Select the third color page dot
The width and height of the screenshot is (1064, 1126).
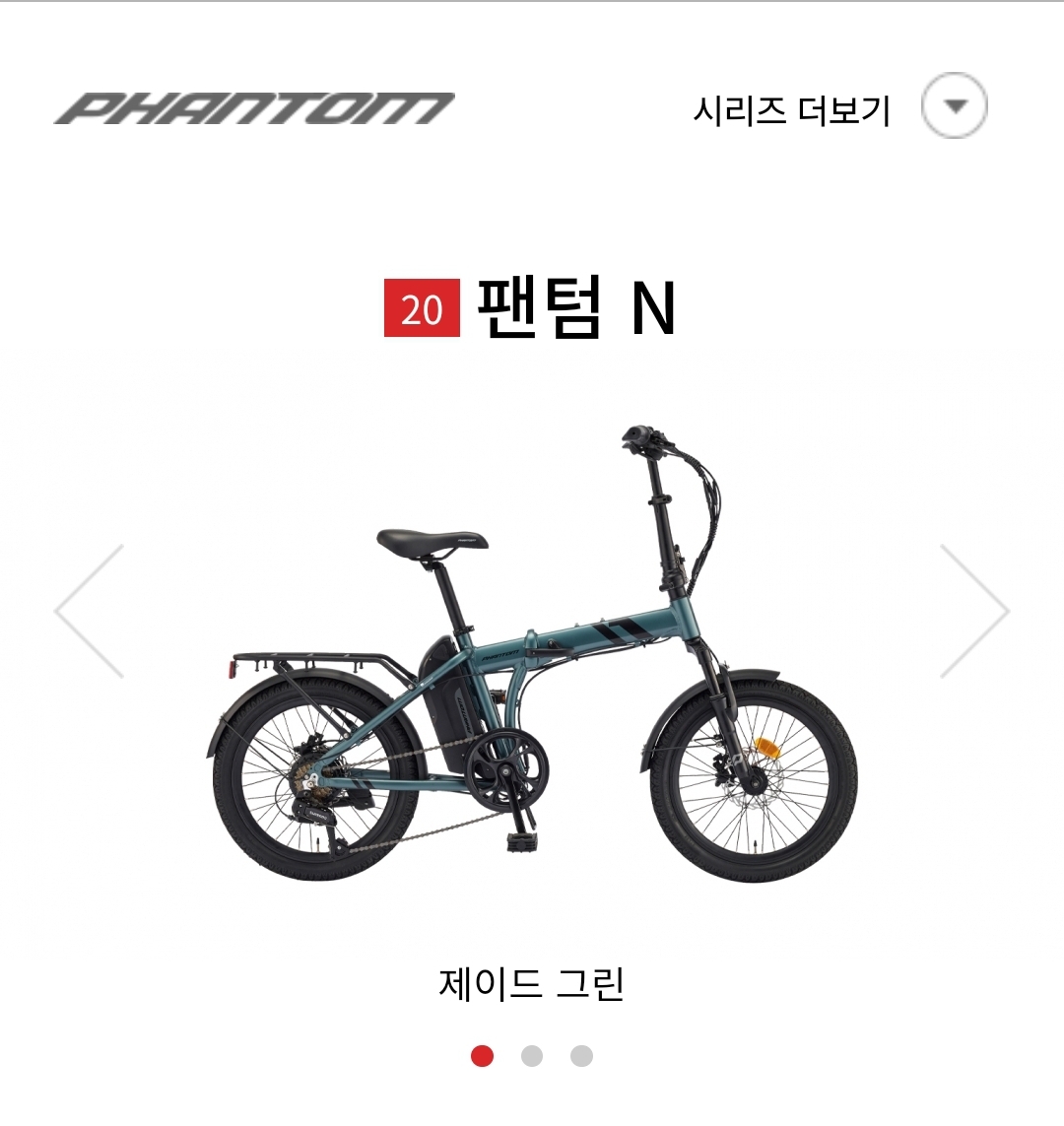pyautogui.click(x=581, y=1056)
